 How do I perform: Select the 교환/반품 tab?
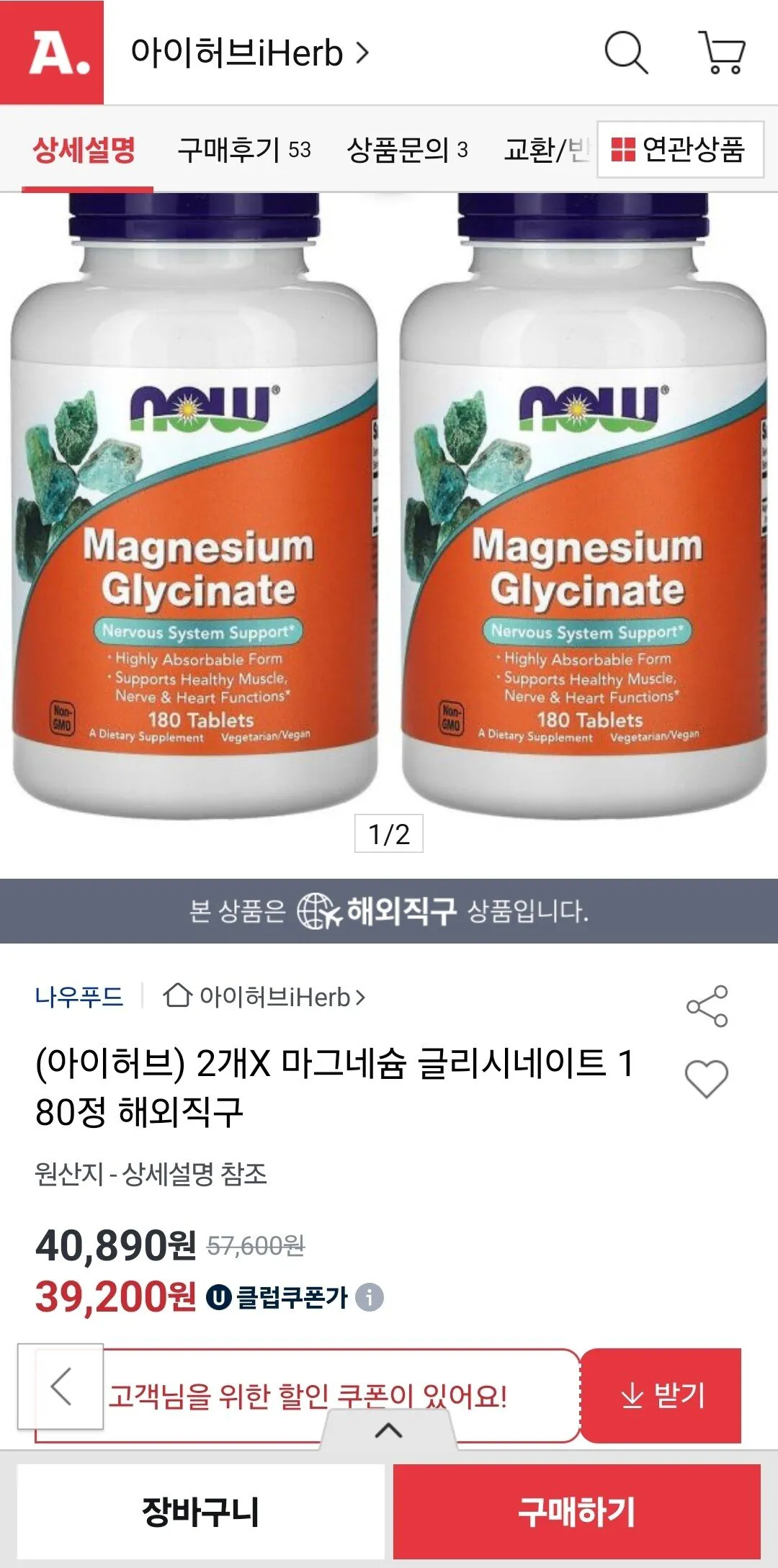(545, 150)
